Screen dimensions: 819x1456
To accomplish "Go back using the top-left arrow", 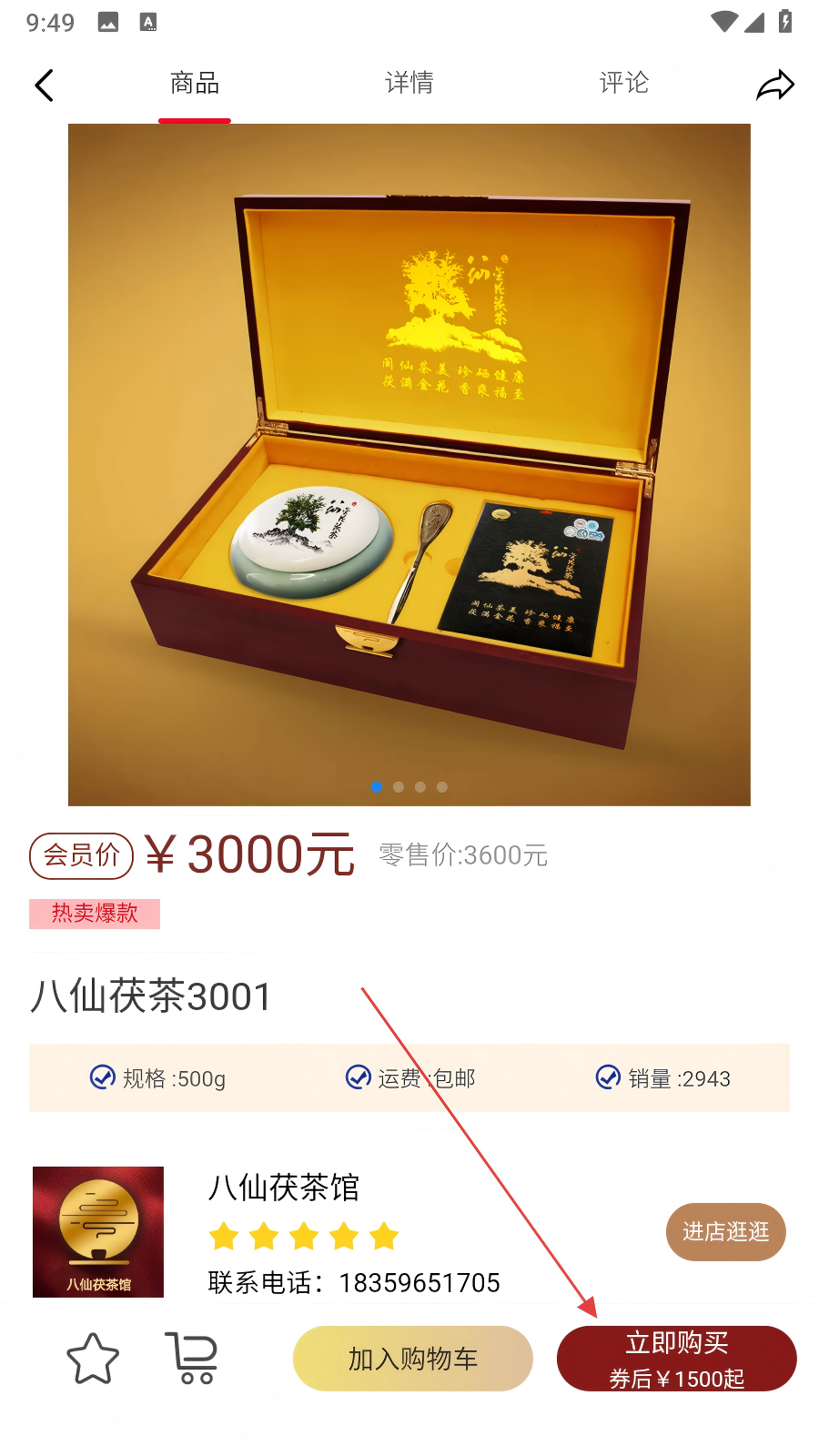I will click(x=44, y=86).
